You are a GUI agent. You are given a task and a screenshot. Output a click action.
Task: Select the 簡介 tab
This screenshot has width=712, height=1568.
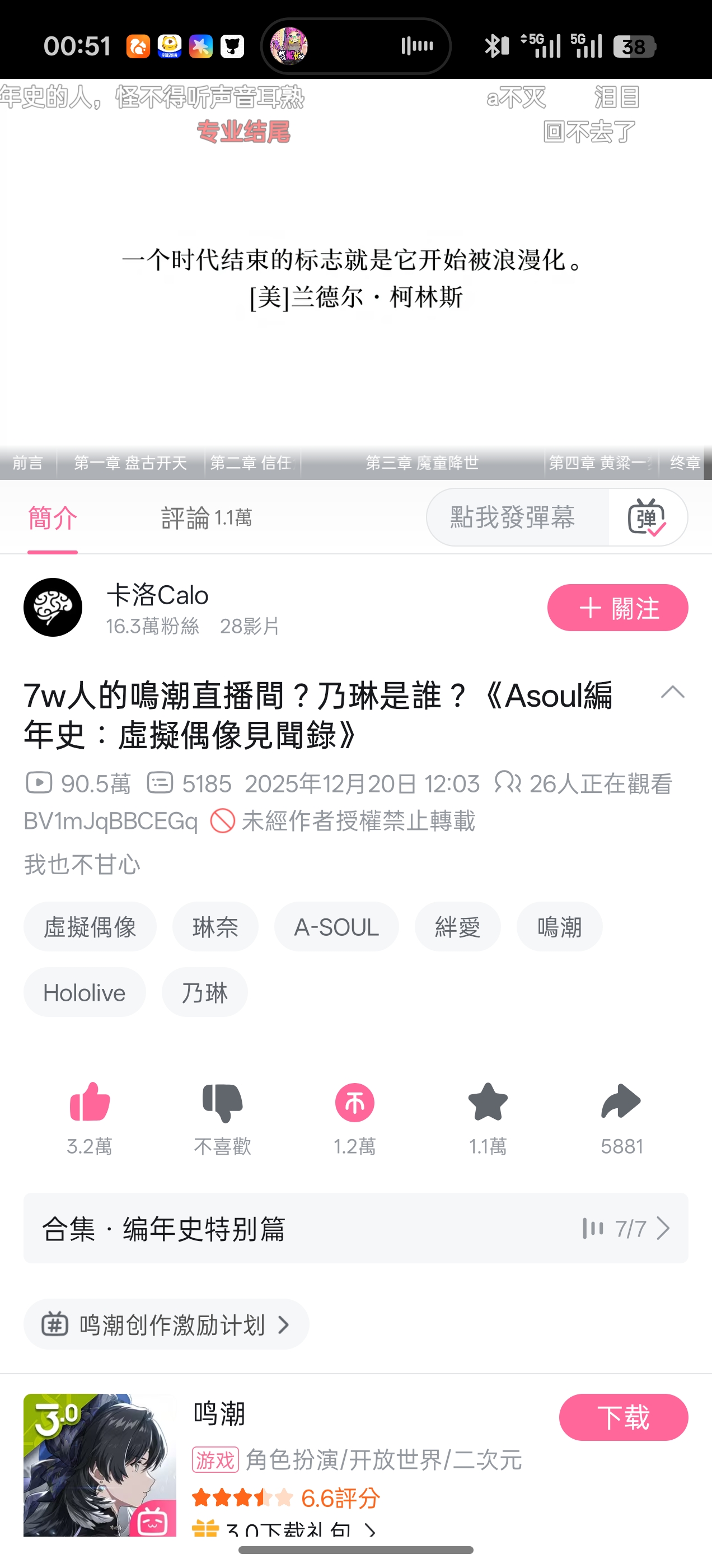(x=52, y=518)
